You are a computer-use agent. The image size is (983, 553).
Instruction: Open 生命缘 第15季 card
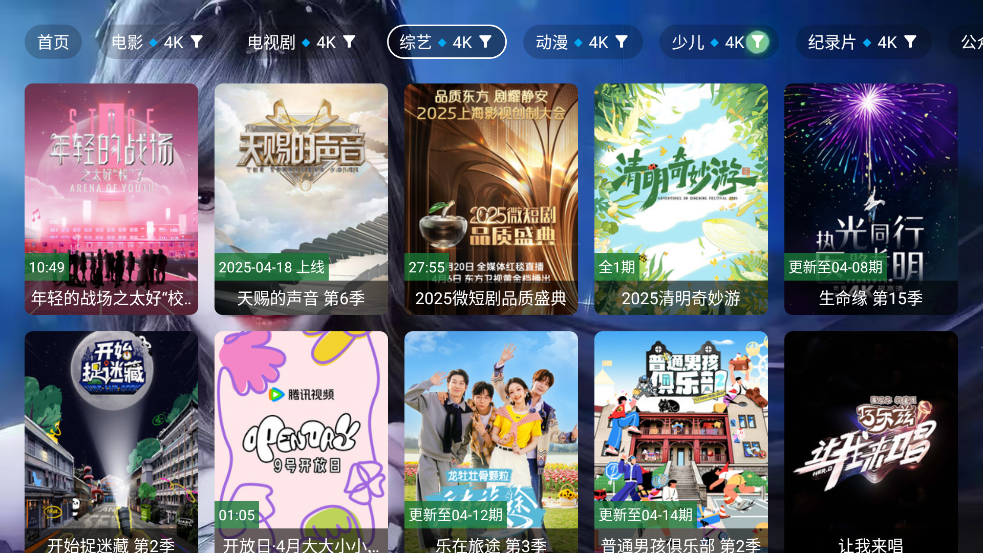click(x=871, y=198)
